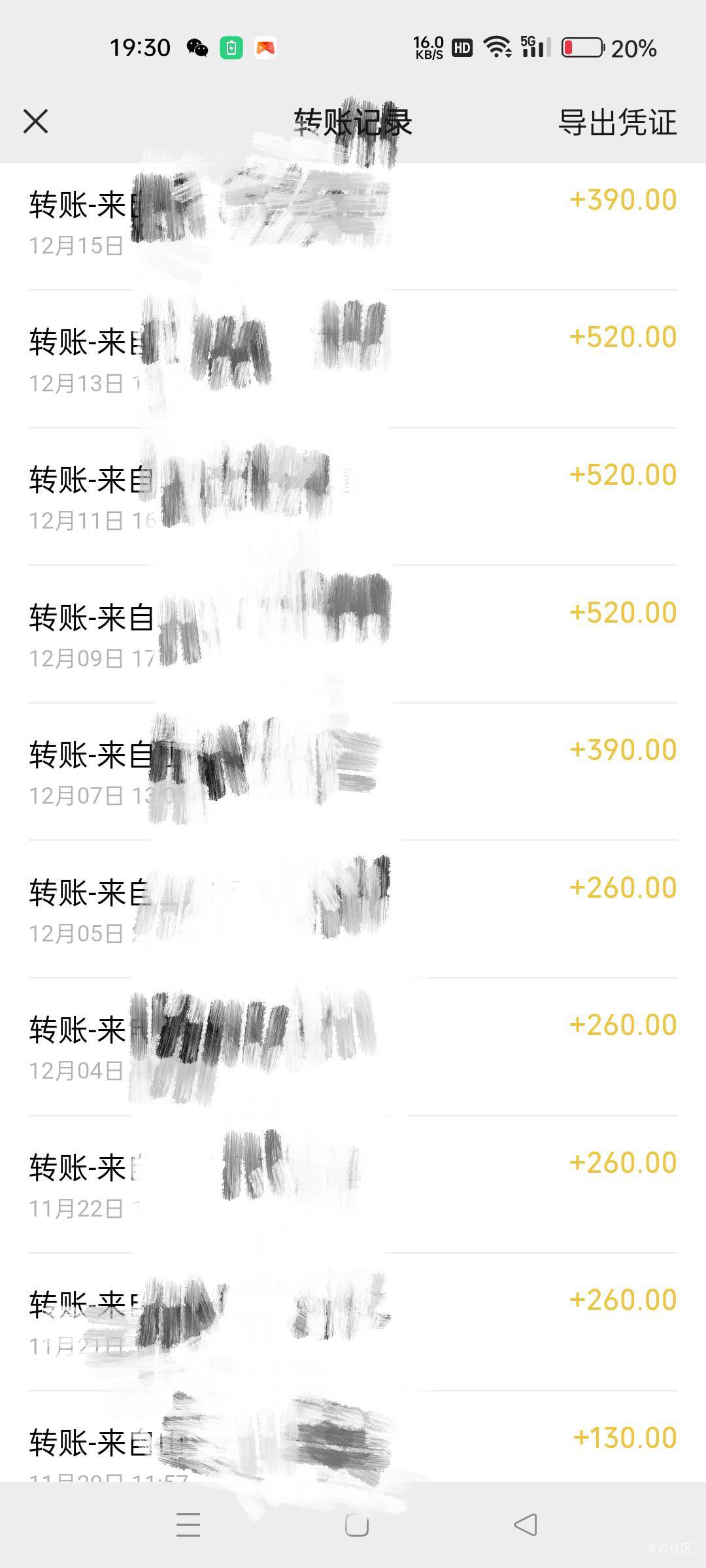This screenshot has height=1568, width=706.
Task: Open the 12月11日 transfer of +520.00
Action: click(x=353, y=497)
